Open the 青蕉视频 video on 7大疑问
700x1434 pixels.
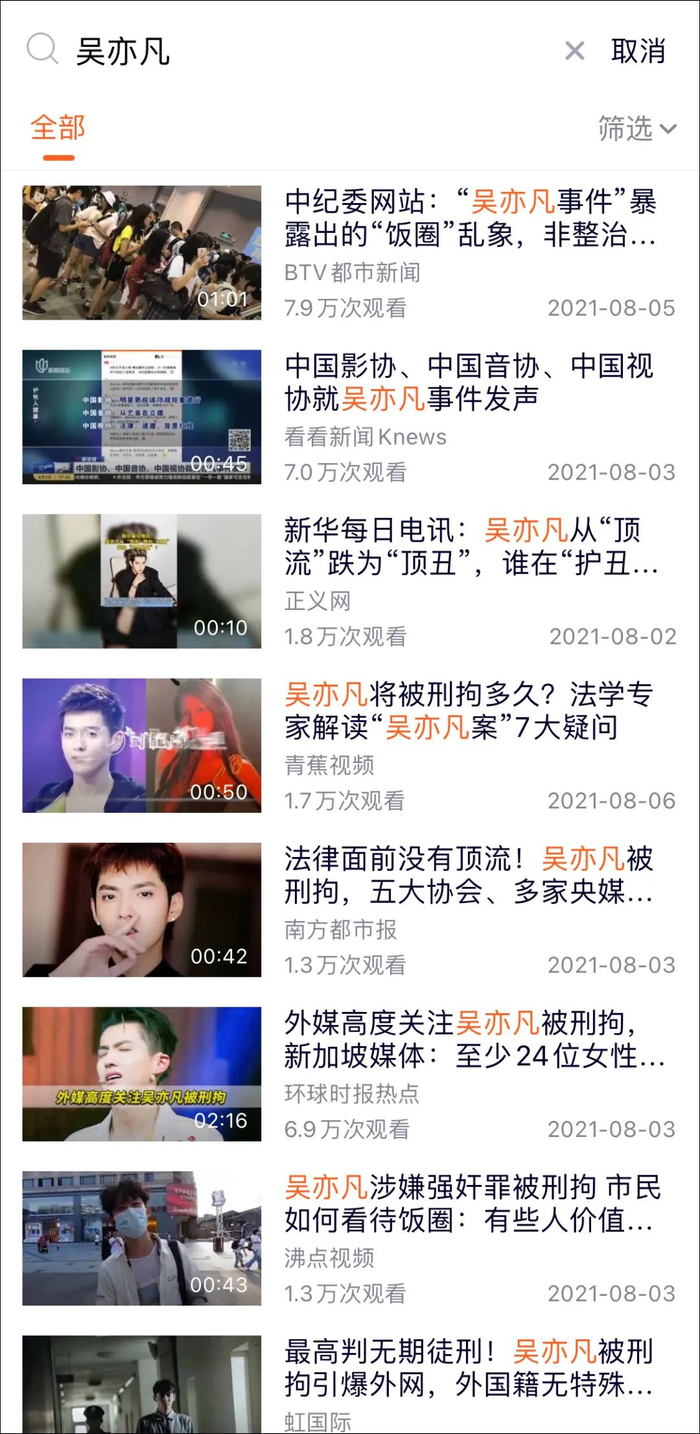click(468, 711)
